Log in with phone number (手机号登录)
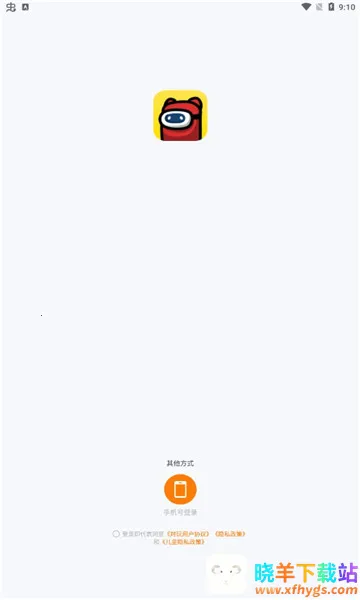 (x=180, y=489)
